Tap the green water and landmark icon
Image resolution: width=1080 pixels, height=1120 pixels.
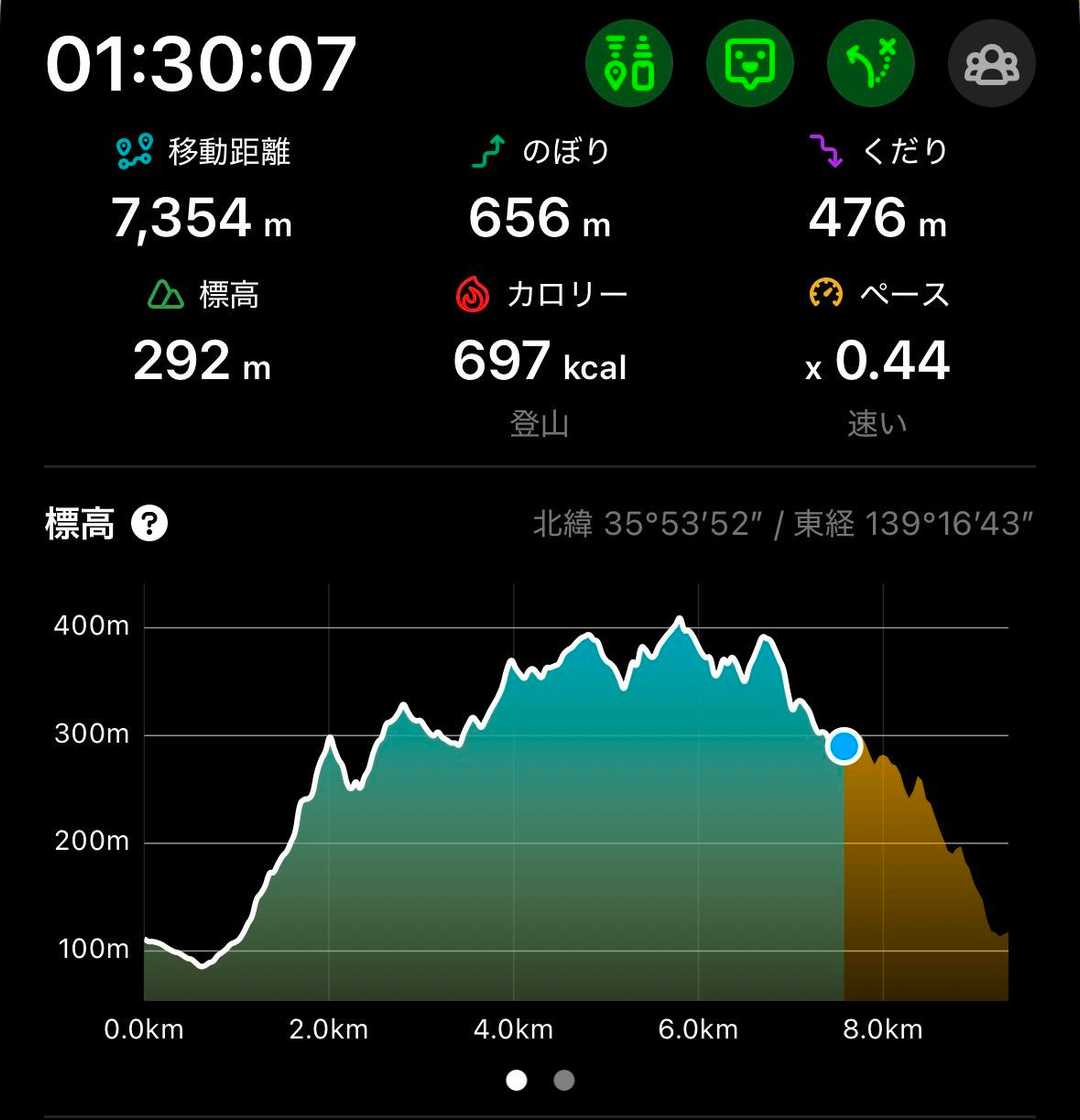pos(629,64)
